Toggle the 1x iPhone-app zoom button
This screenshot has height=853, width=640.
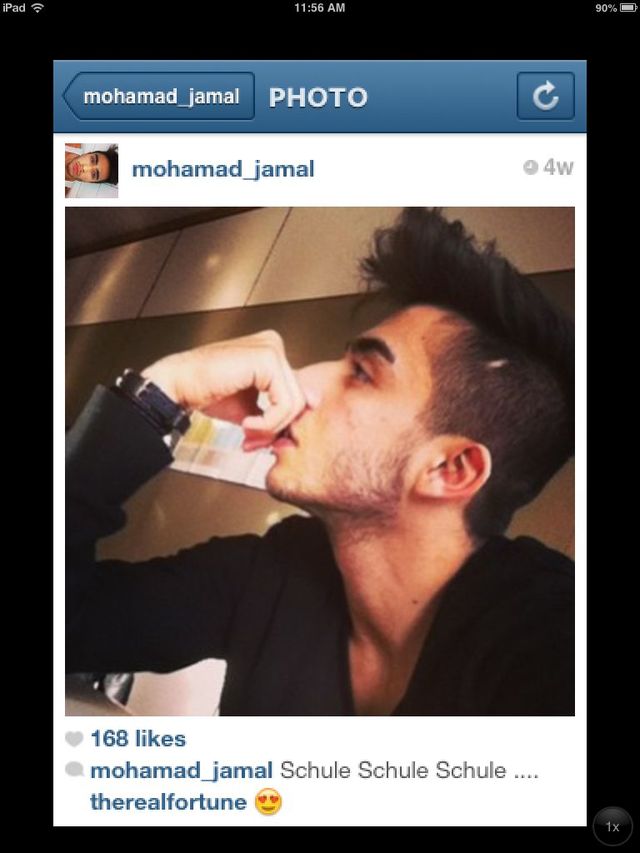coord(612,827)
